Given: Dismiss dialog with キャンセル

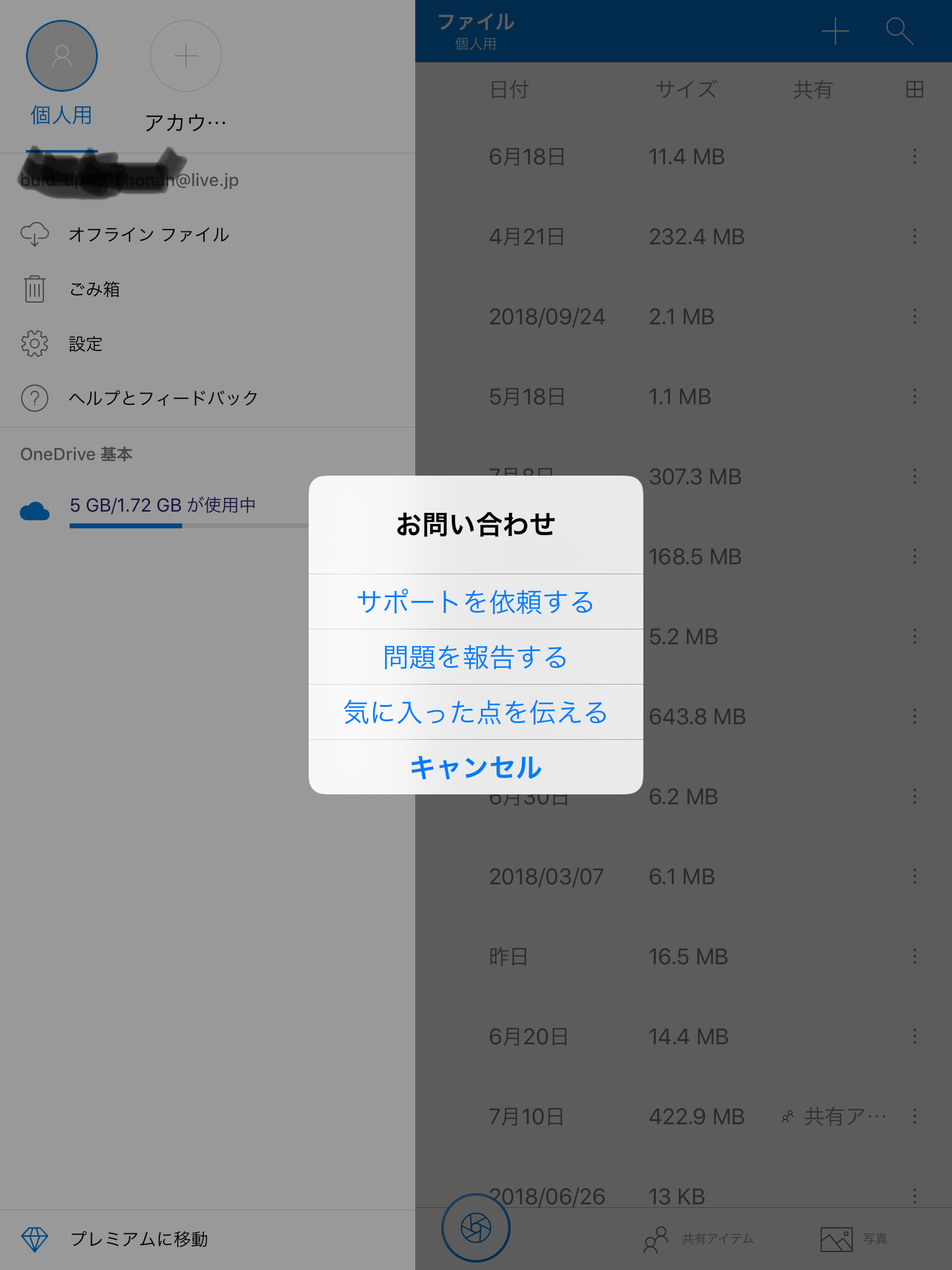Looking at the screenshot, I should click(x=475, y=767).
